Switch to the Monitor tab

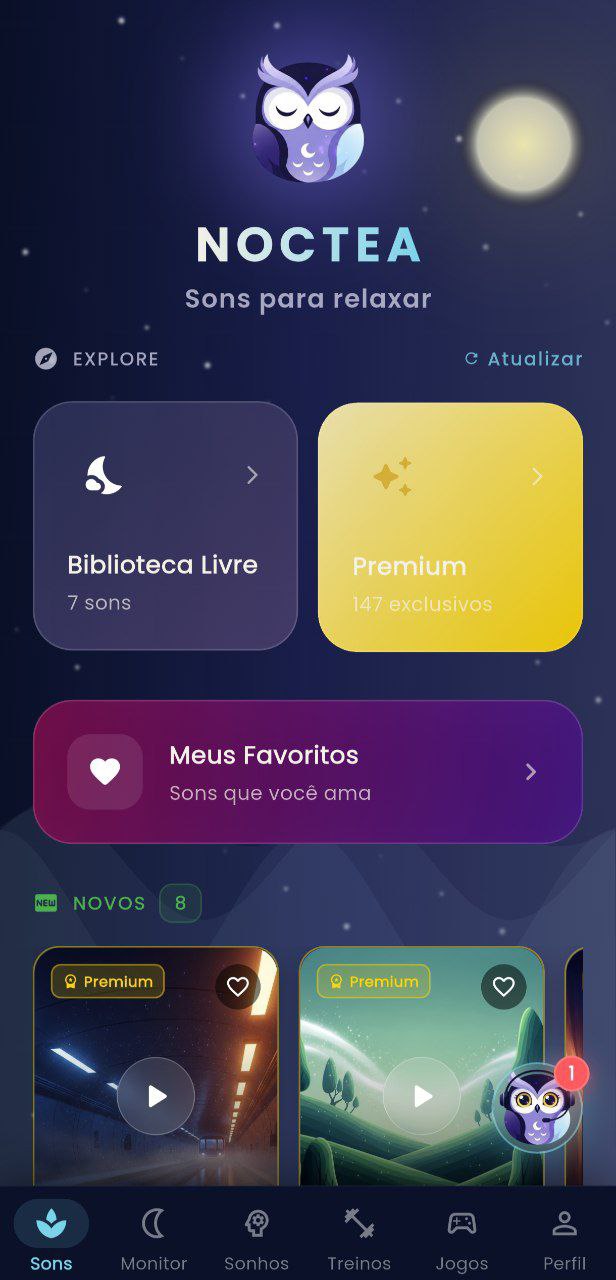[x=154, y=1238]
